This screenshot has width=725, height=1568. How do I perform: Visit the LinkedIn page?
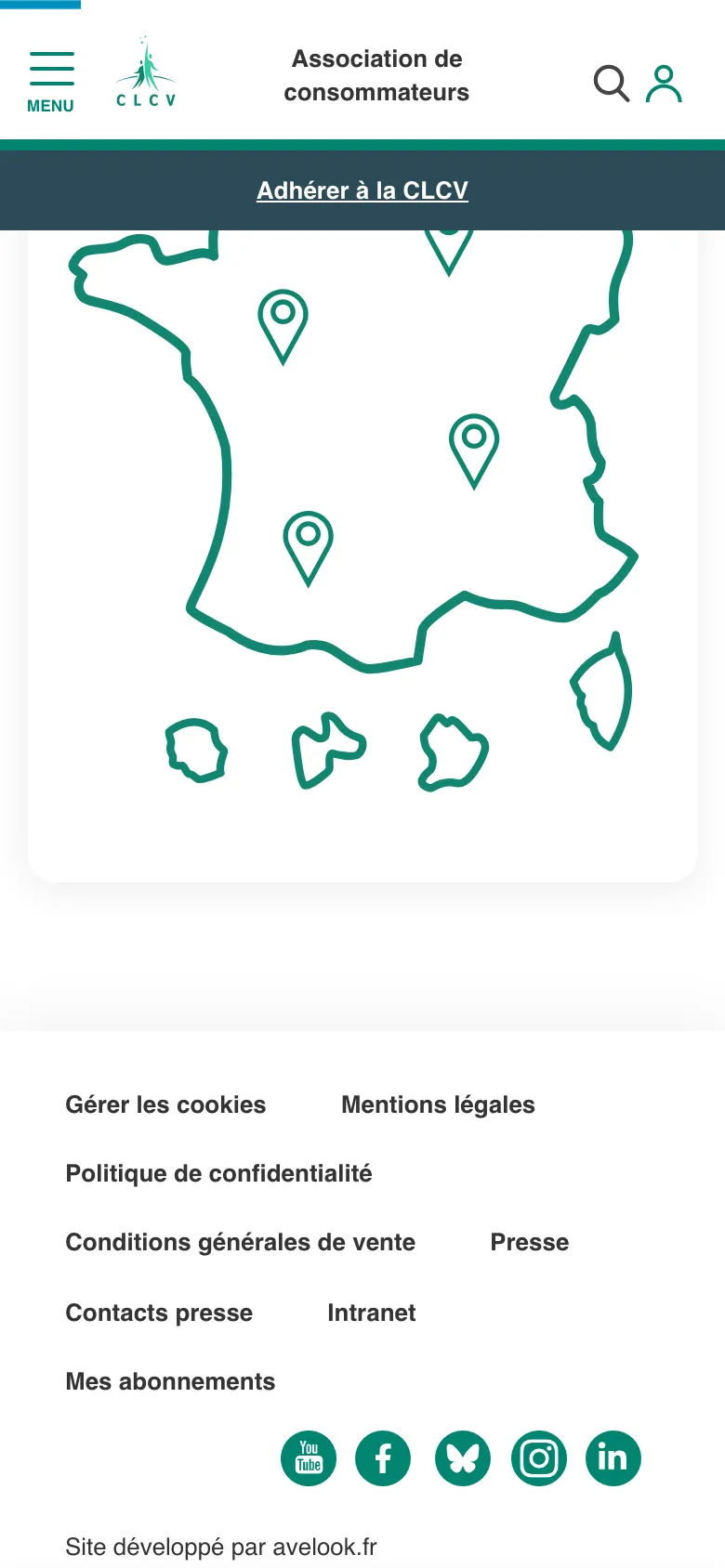click(x=613, y=1457)
